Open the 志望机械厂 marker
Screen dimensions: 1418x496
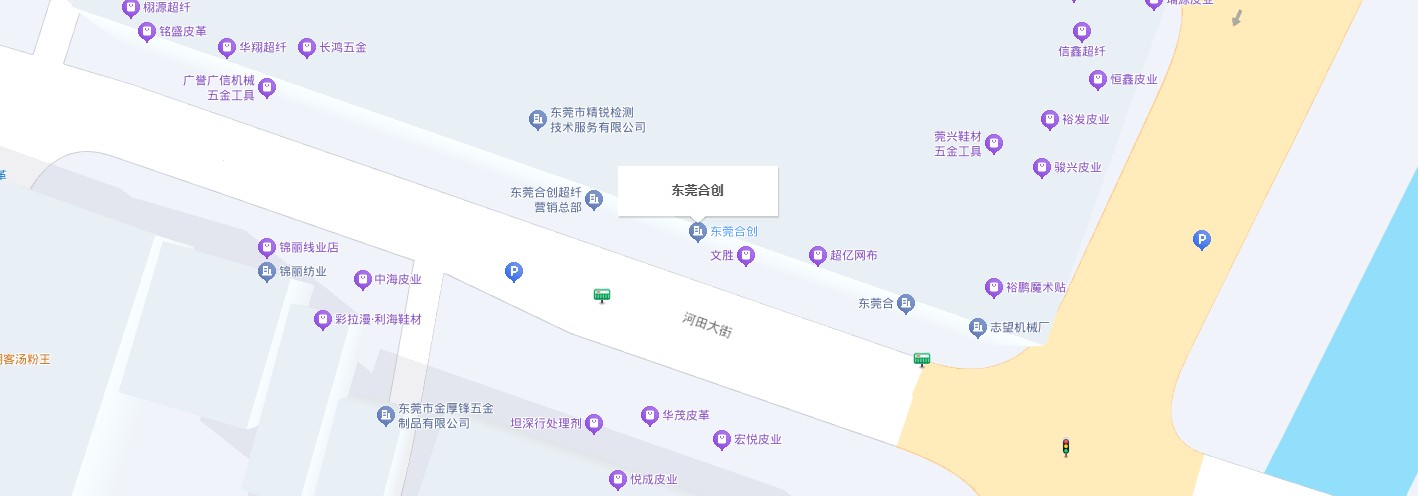(978, 327)
